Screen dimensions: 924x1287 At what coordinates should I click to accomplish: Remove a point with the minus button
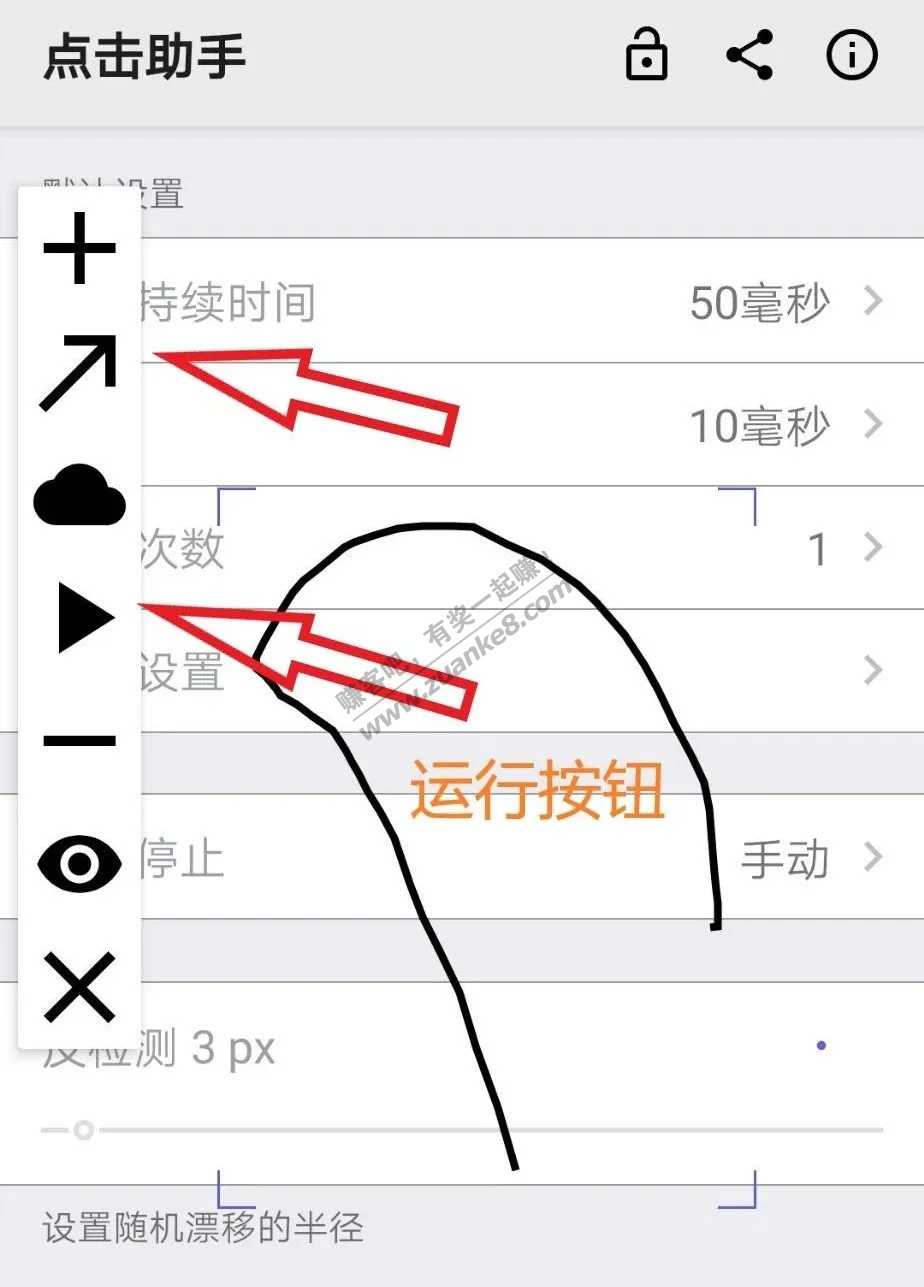click(80, 741)
